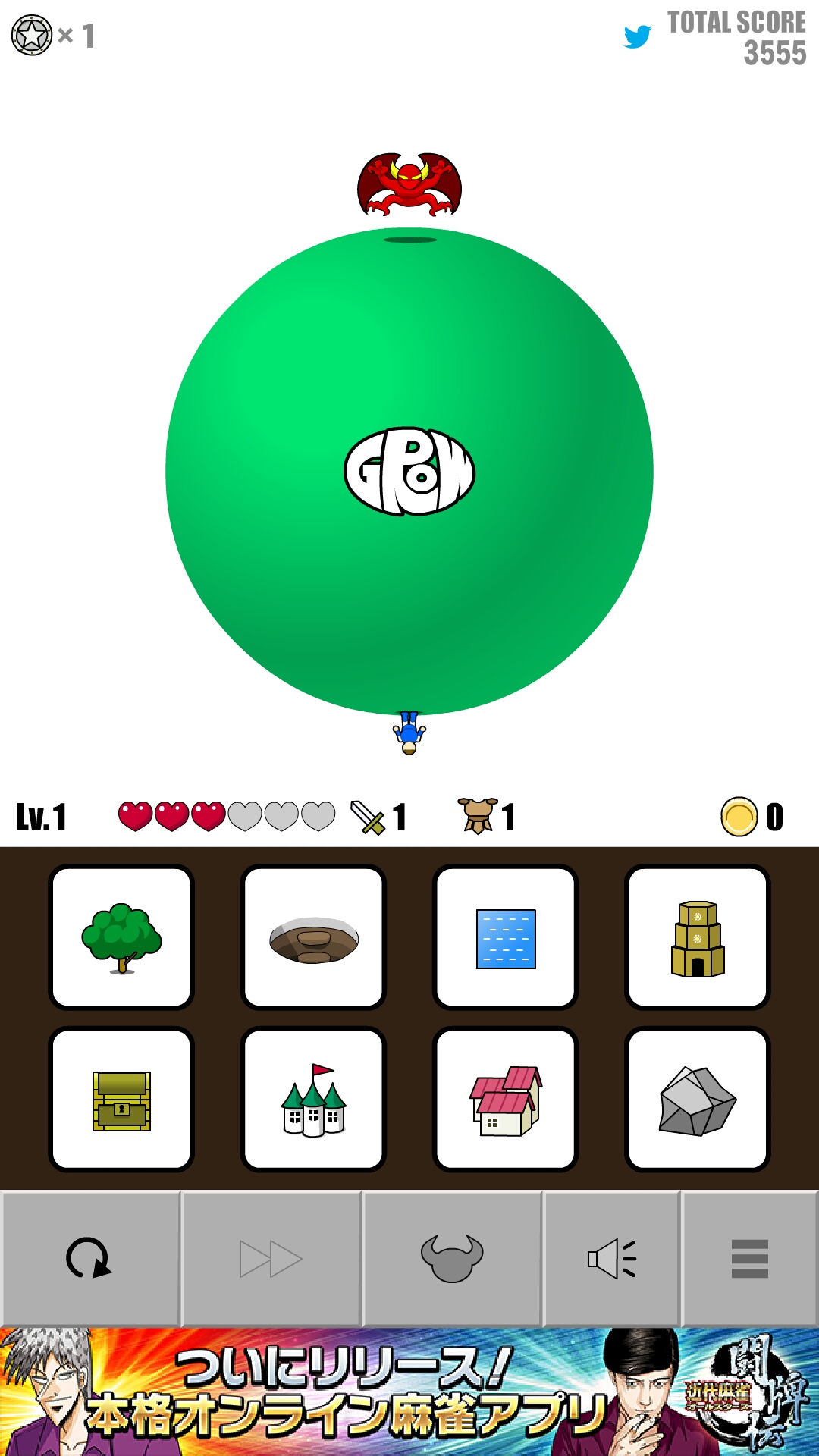The image size is (819, 1456).
Task: Open the mahjong app ad banner
Action: 409,1392
